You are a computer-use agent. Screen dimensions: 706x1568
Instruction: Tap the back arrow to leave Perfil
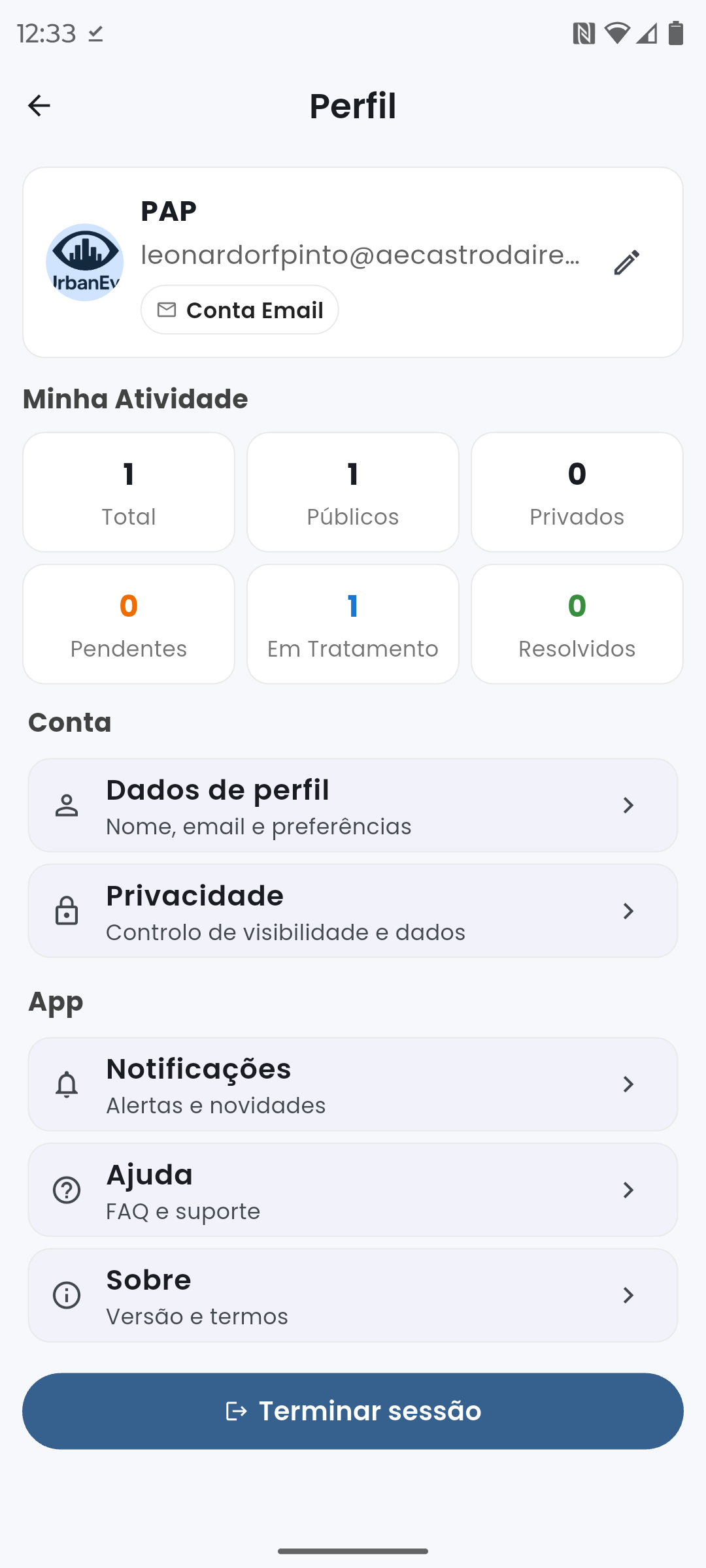pyautogui.click(x=39, y=105)
